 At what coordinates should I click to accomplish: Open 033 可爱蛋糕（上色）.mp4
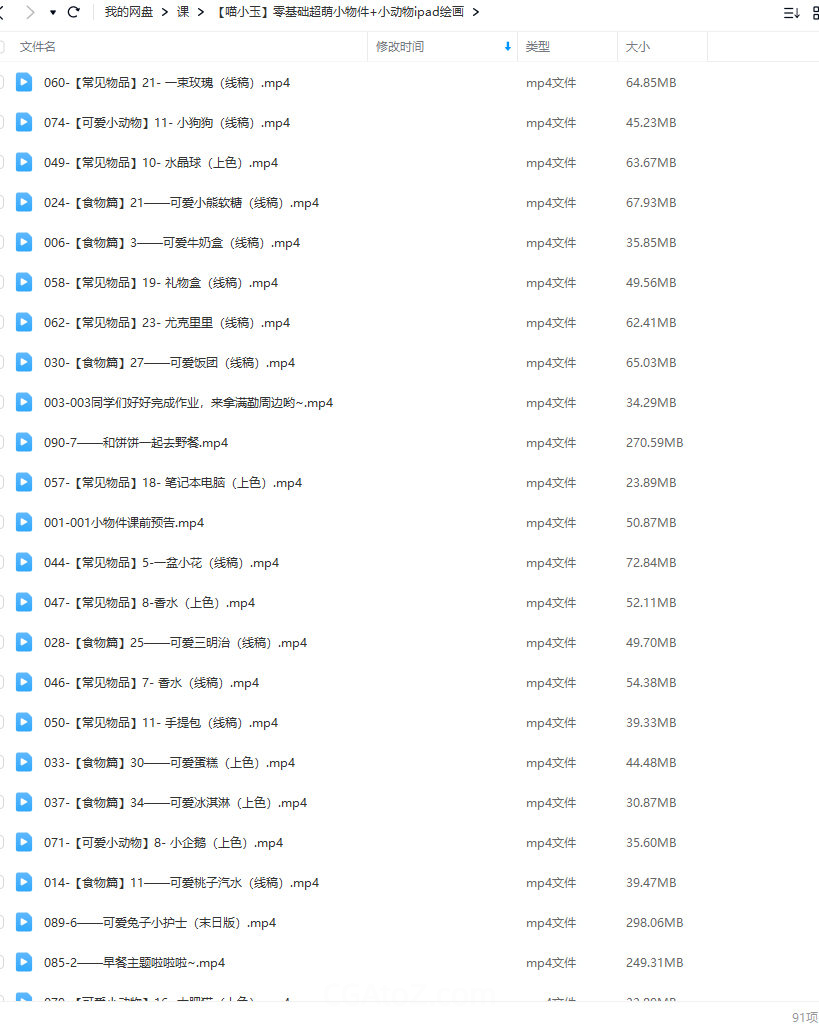[169, 763]
